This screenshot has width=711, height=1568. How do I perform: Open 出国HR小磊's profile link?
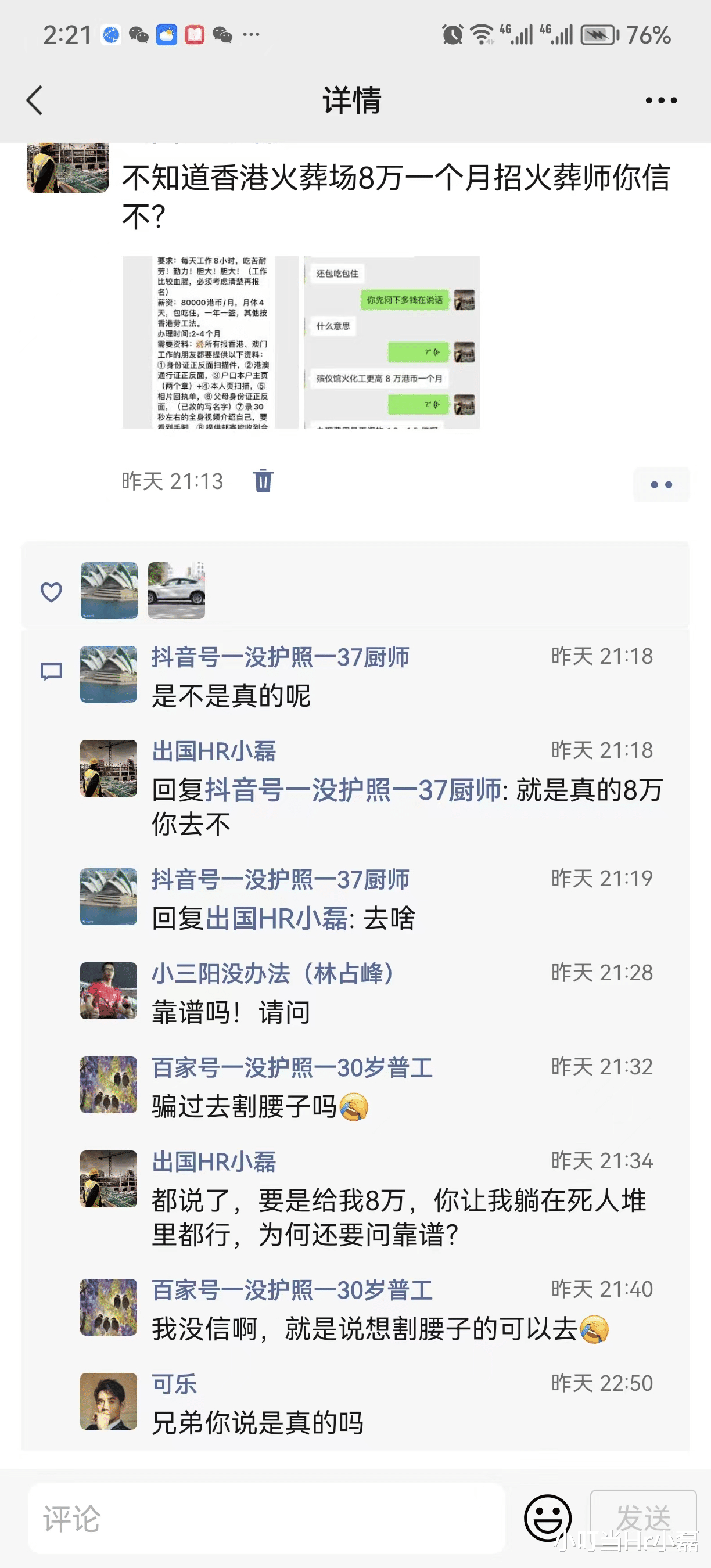[x=213, y=752]
